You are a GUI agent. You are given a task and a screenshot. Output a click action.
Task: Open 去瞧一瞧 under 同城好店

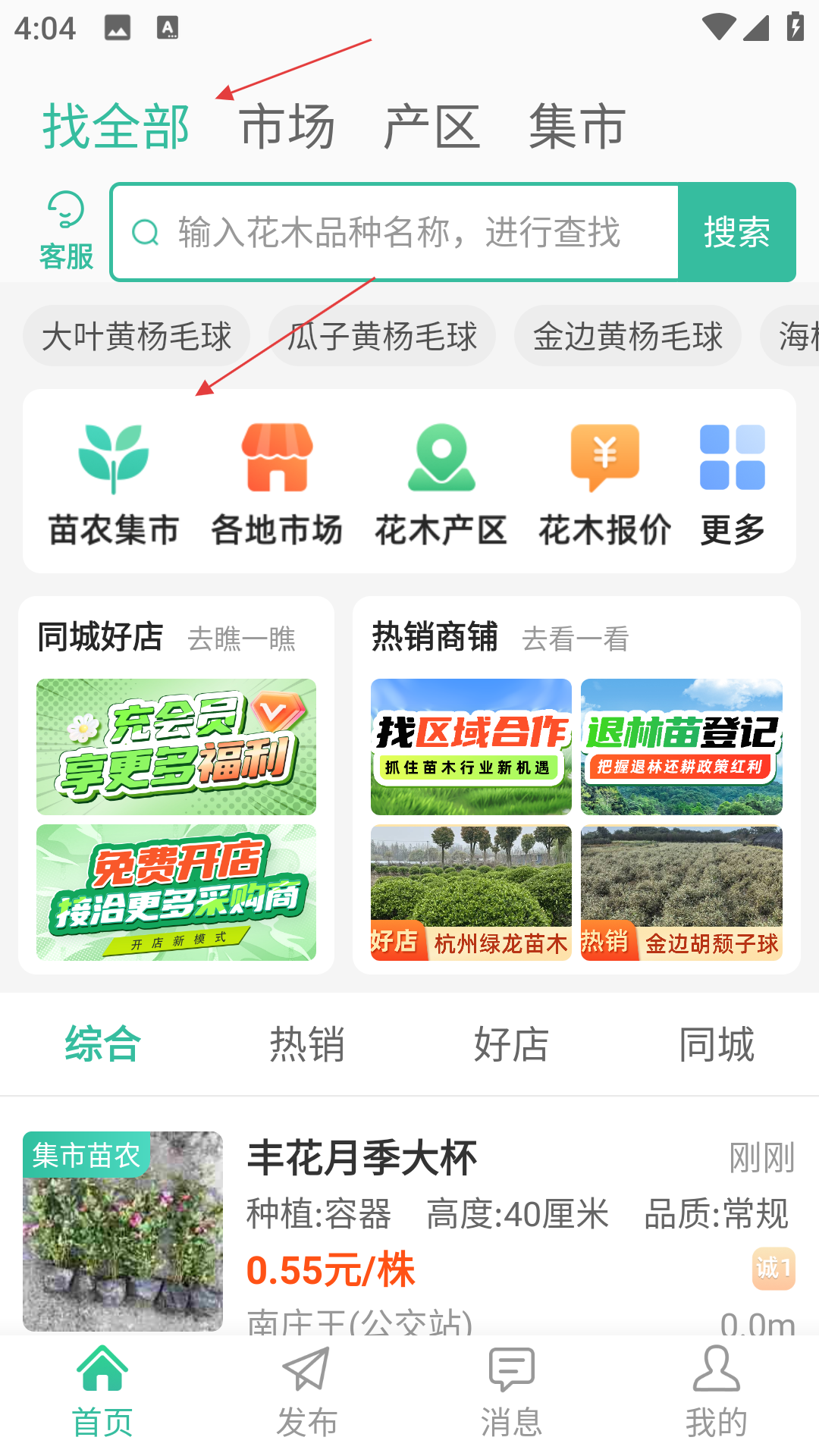[x=243, y=639]
